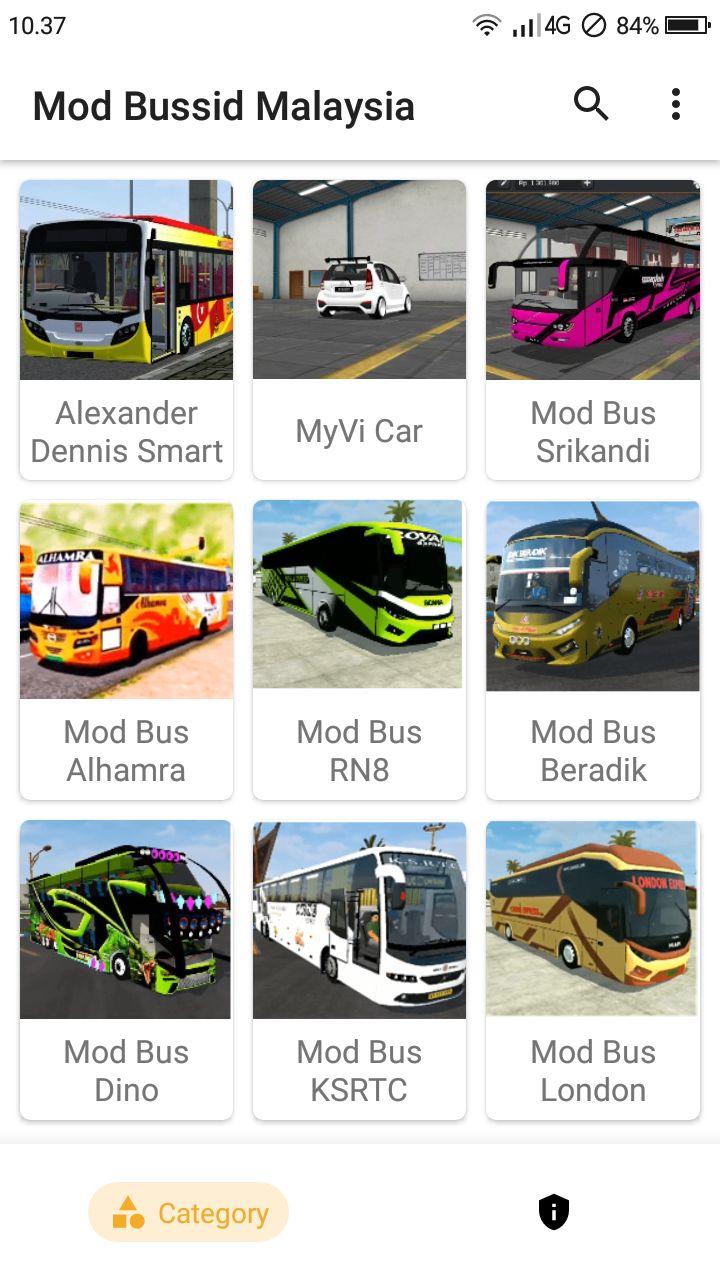
Task: Open the three-dot overflow menu
Action: 676,104
